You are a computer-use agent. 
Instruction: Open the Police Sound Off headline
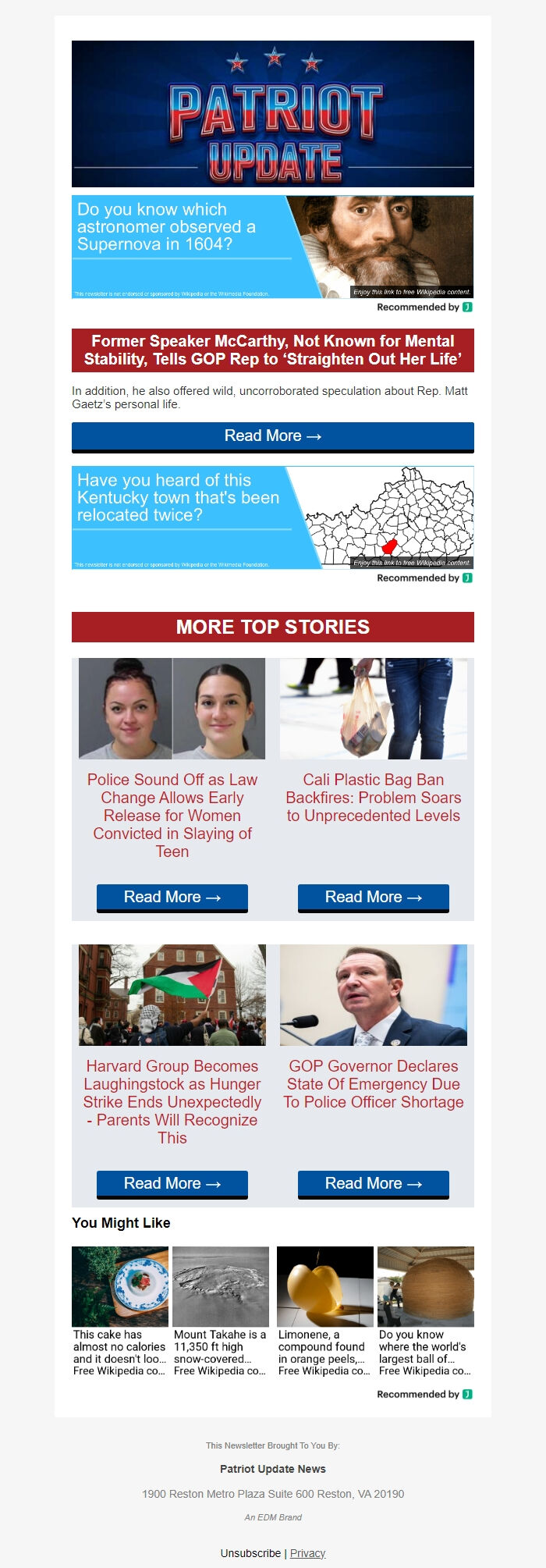click(x=172, y=815)
